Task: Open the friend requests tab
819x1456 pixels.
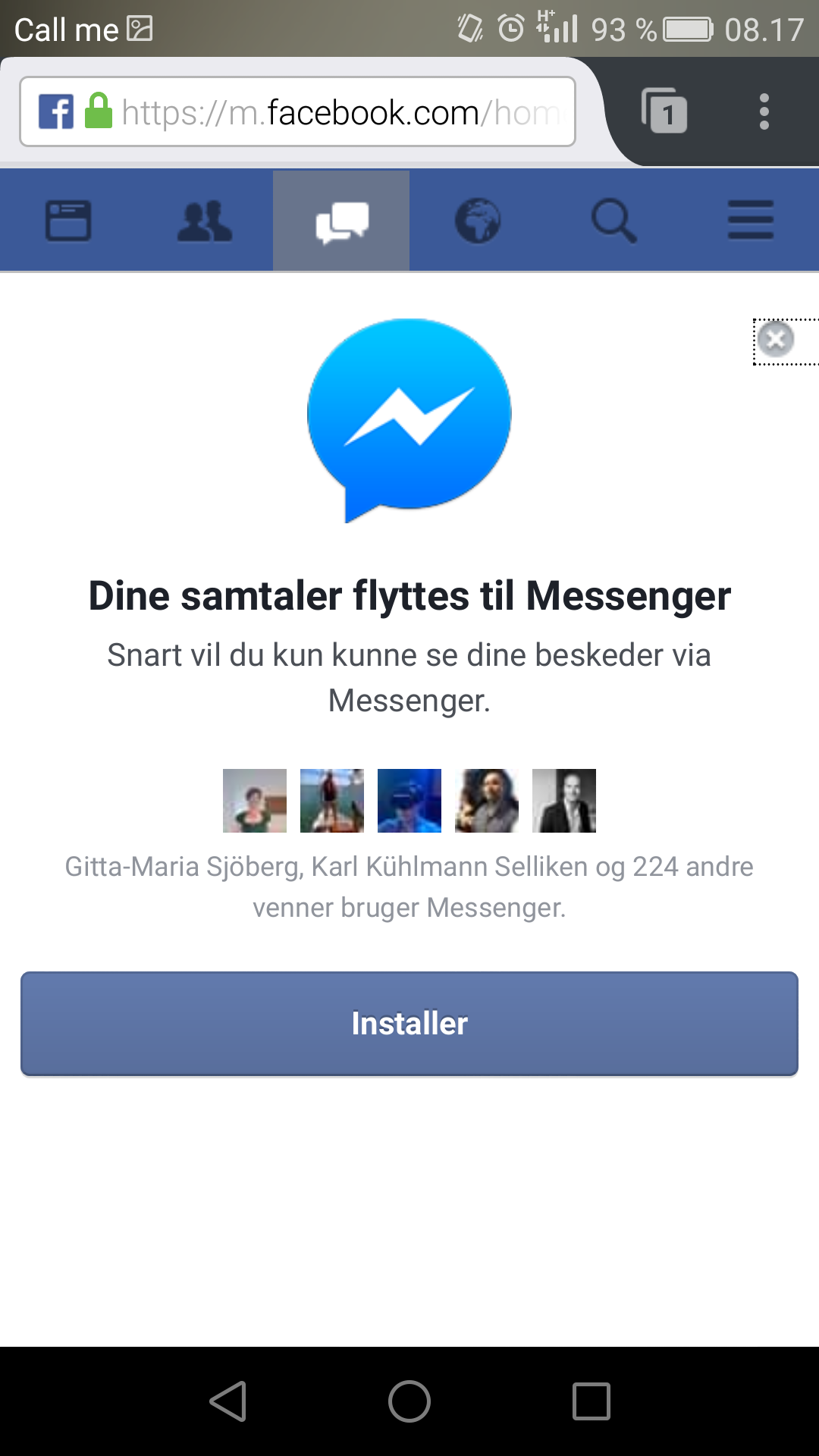Action: [205, 221]
